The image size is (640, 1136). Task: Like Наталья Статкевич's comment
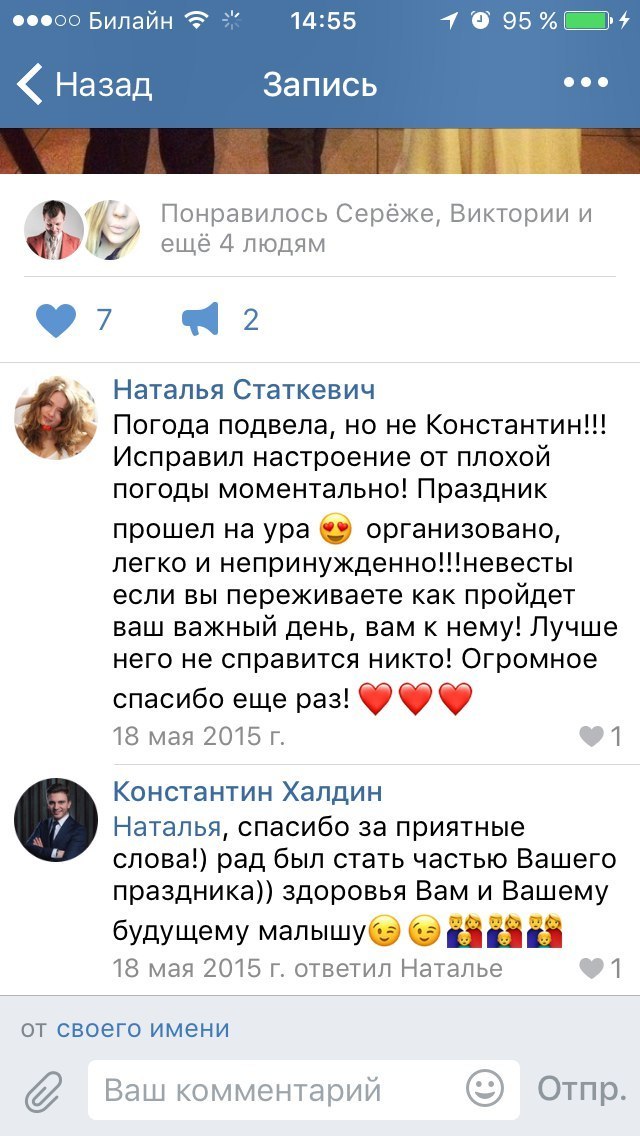600,737
